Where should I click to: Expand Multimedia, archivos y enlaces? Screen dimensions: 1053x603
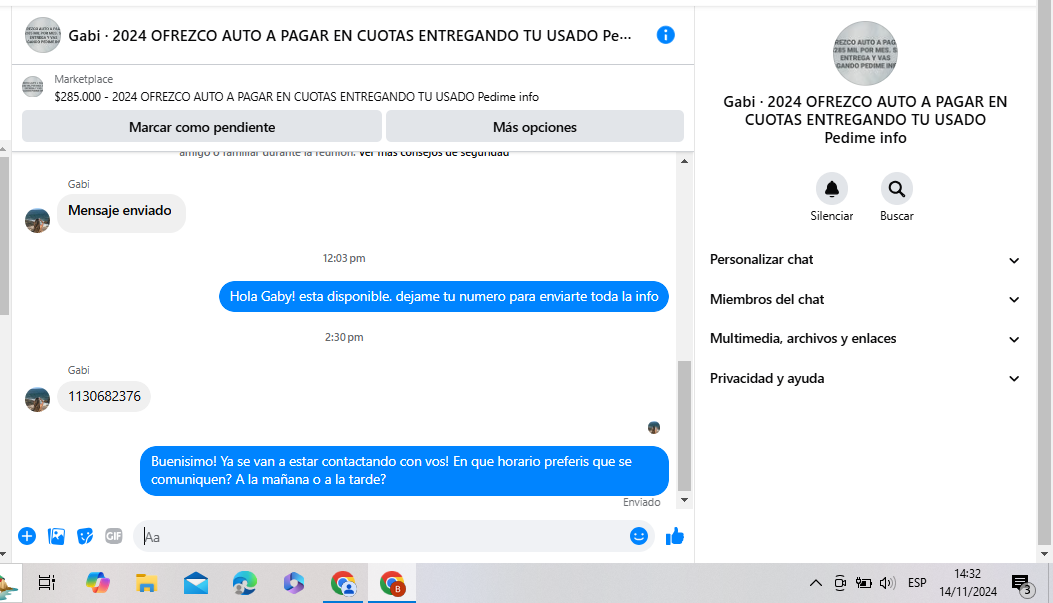864,339
